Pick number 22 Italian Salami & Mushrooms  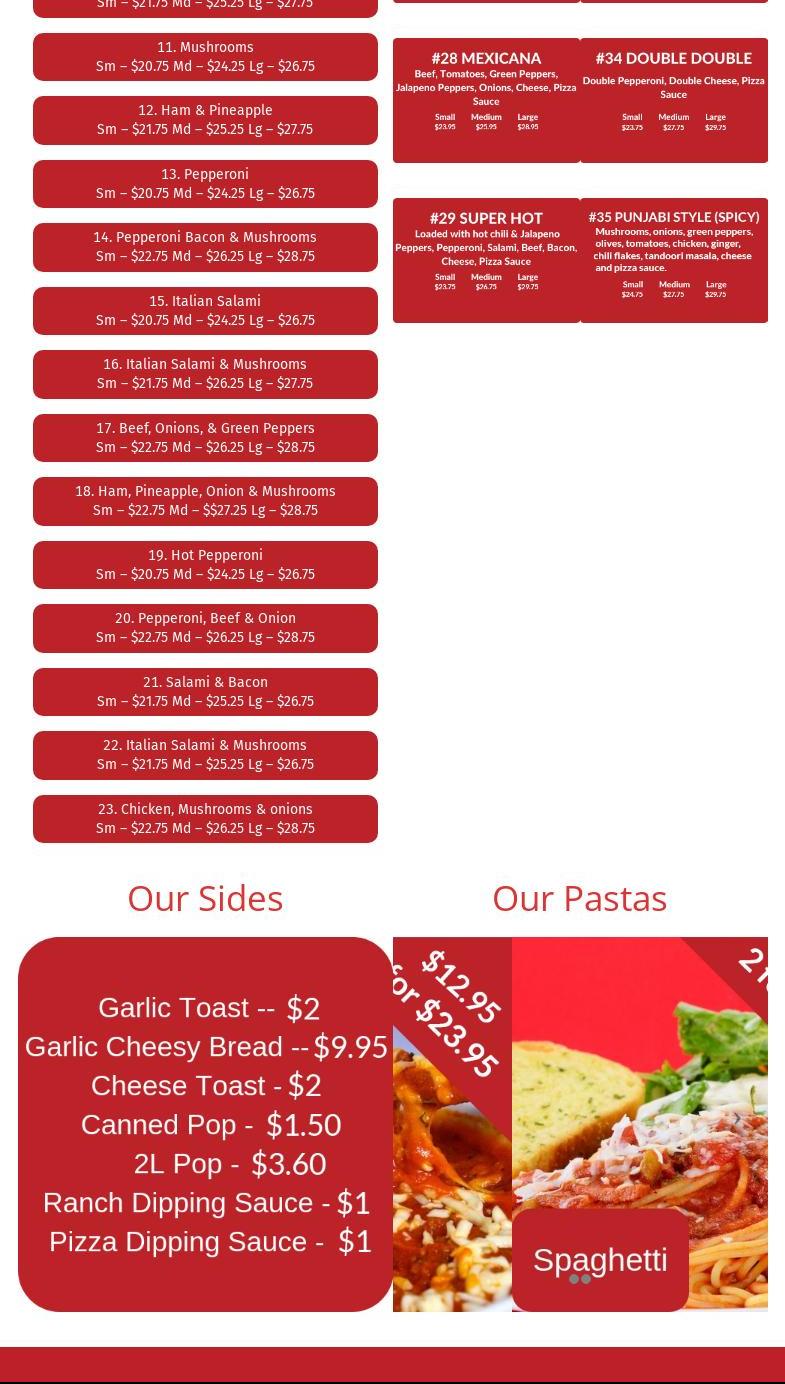[205, 755]
